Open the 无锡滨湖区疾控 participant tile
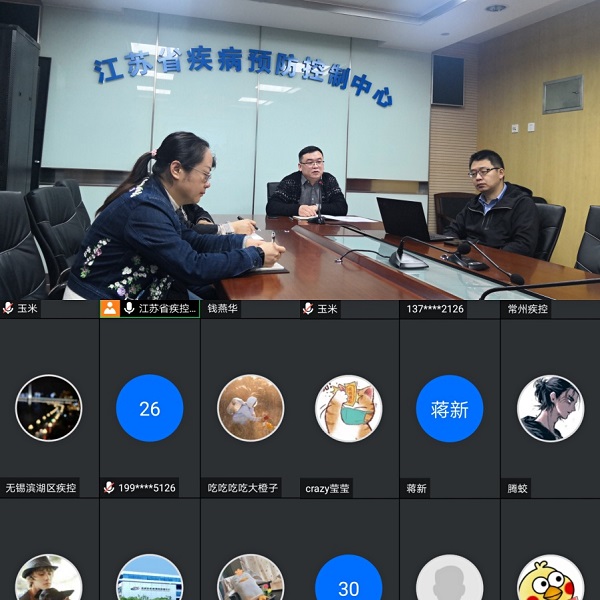 [x=49, y=408]
